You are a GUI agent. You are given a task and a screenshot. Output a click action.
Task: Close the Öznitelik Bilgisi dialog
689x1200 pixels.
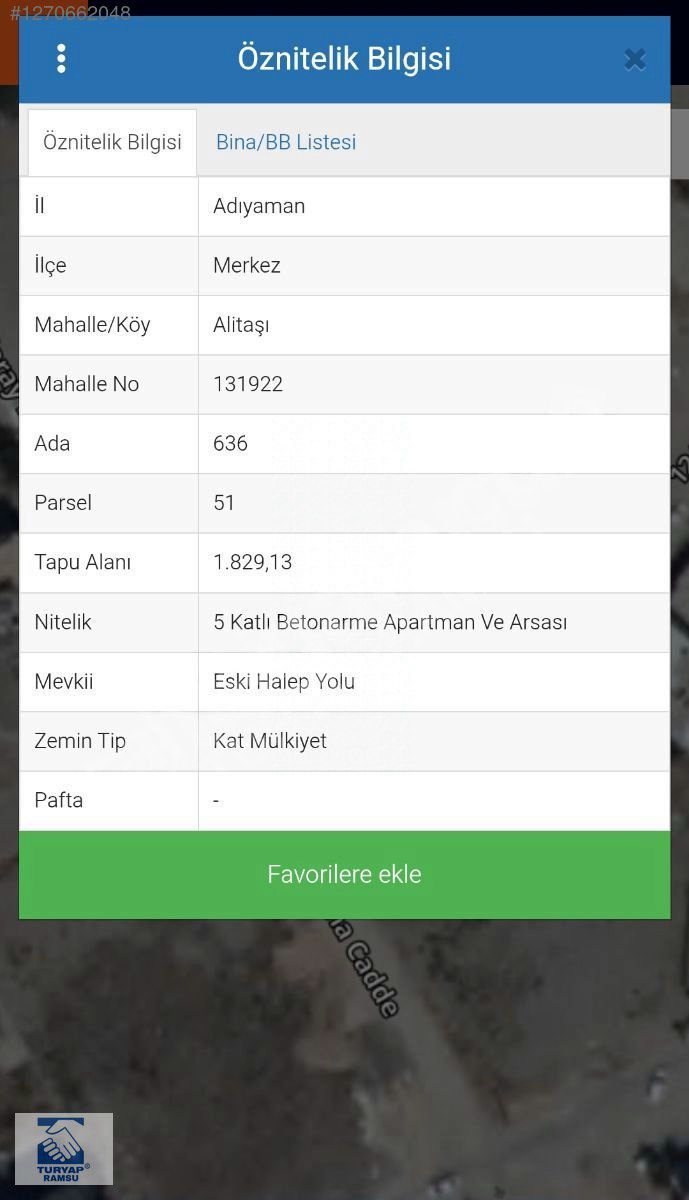[x=634, y=60]
